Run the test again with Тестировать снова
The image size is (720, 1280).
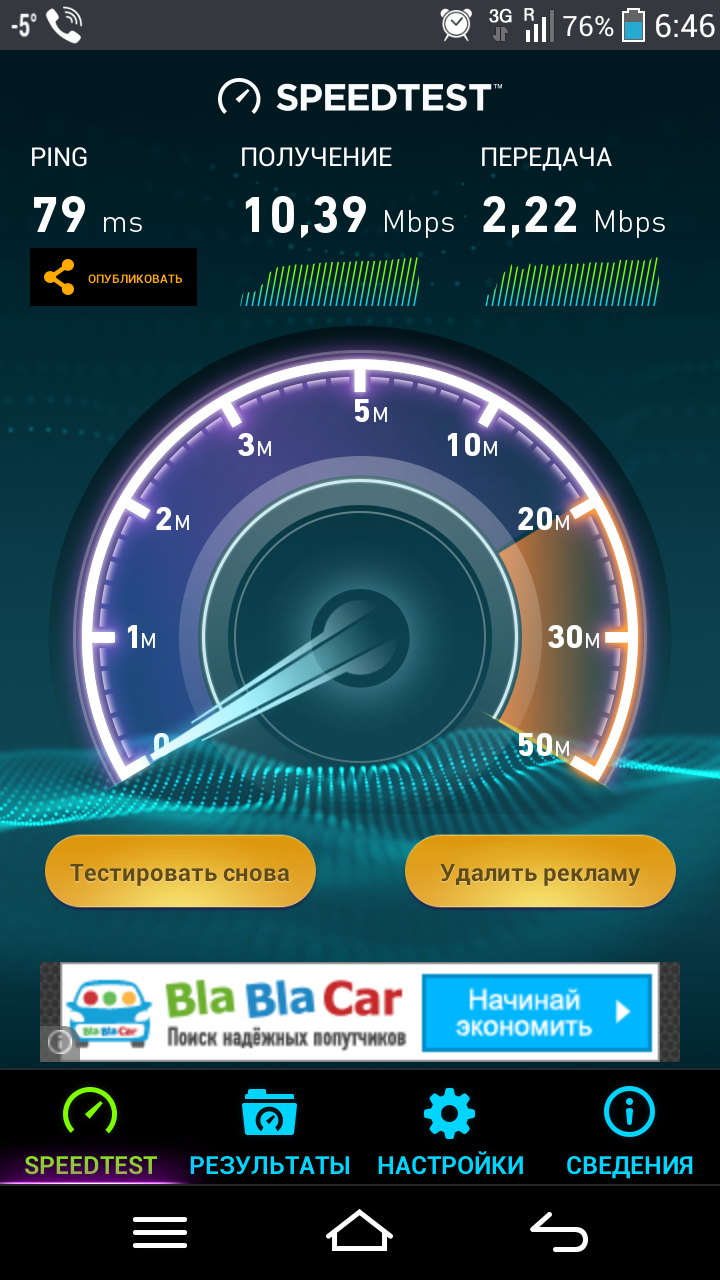(x=180, y=872)
